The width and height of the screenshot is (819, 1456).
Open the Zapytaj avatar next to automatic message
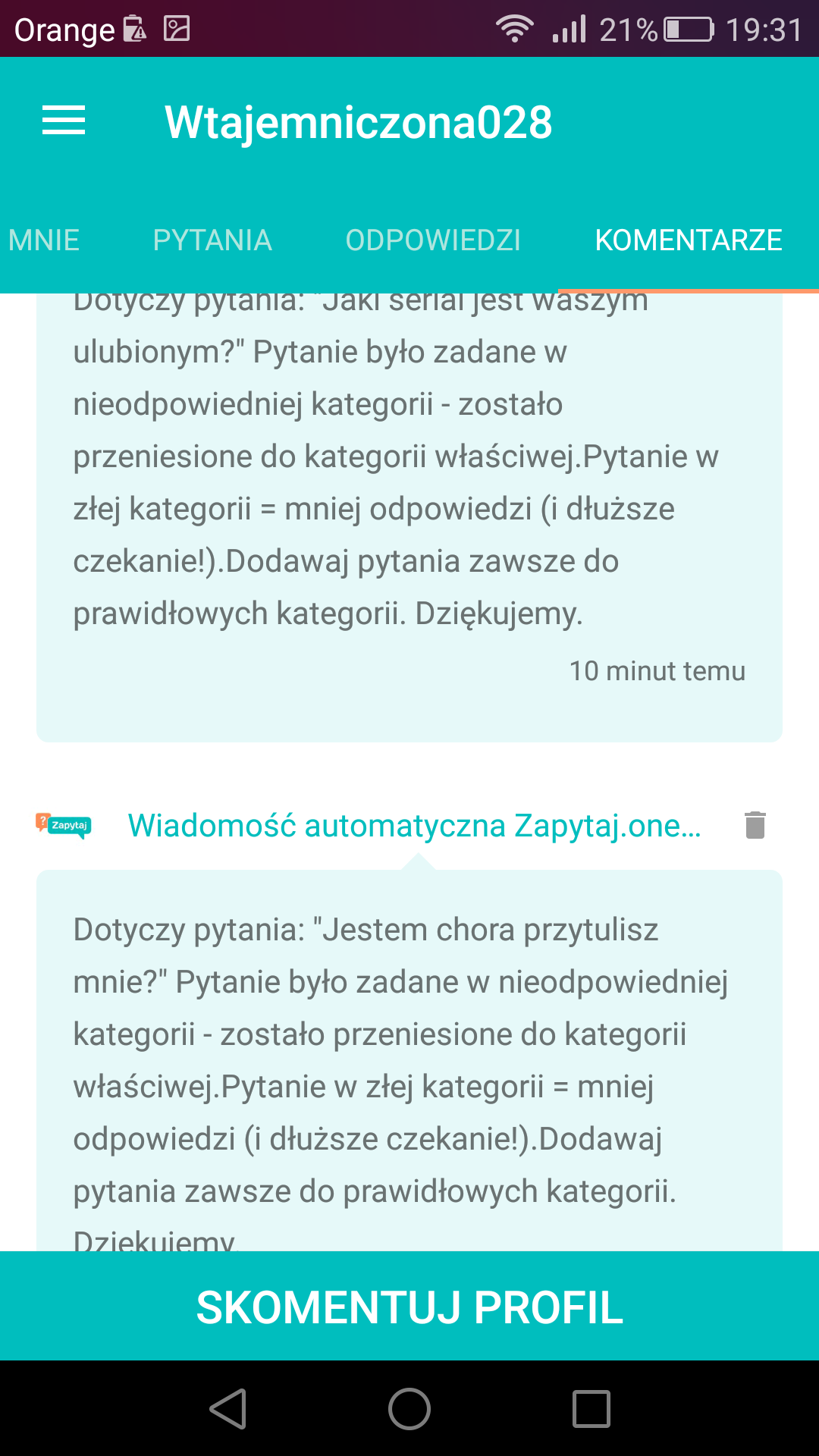64,825
